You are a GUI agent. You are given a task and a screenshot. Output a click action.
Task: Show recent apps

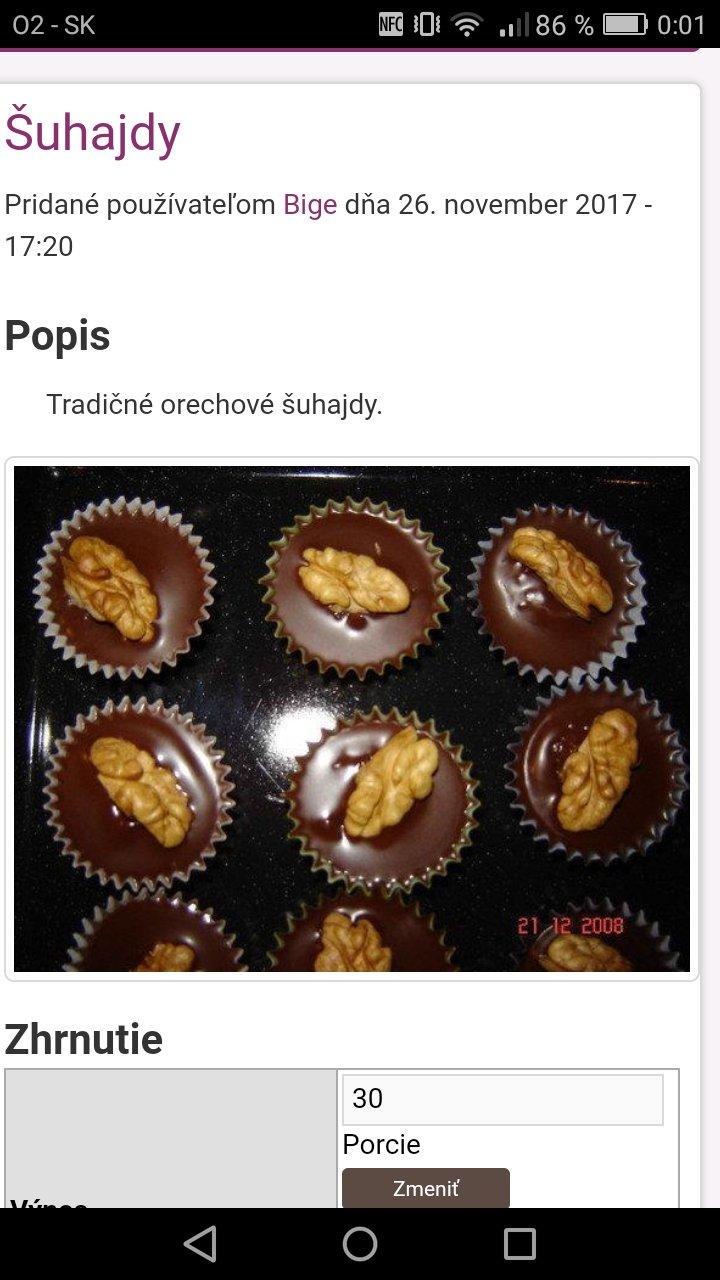pos(520,1244)
